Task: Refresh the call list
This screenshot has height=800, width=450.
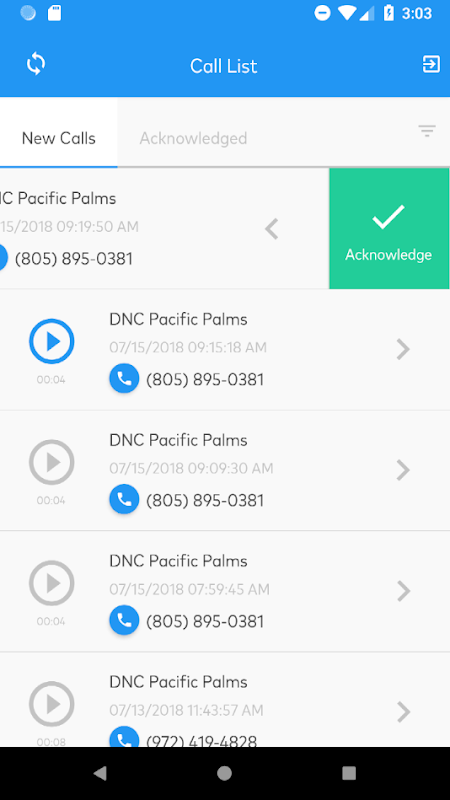Action: (36, 65)
